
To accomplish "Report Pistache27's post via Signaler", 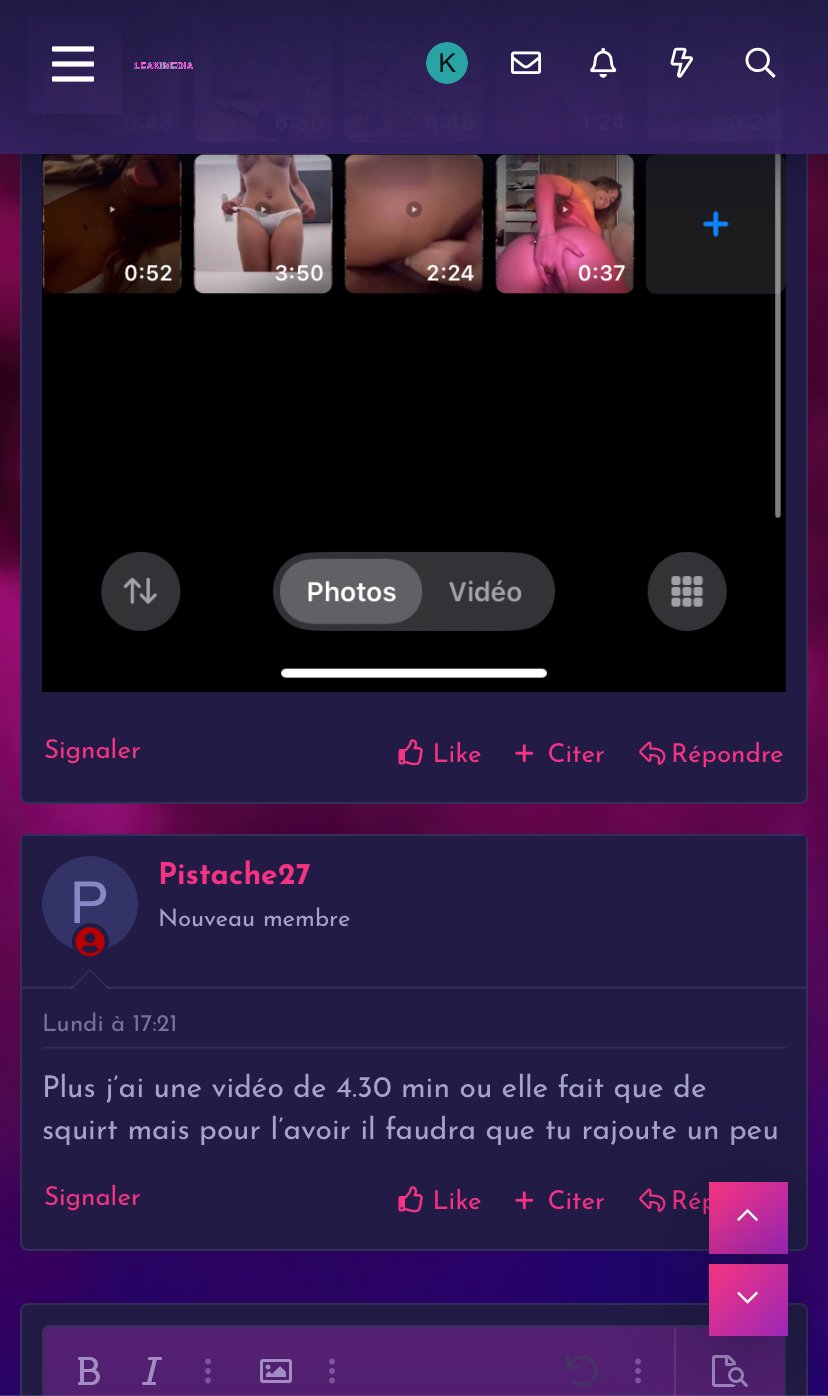I will coord(92,1198).
